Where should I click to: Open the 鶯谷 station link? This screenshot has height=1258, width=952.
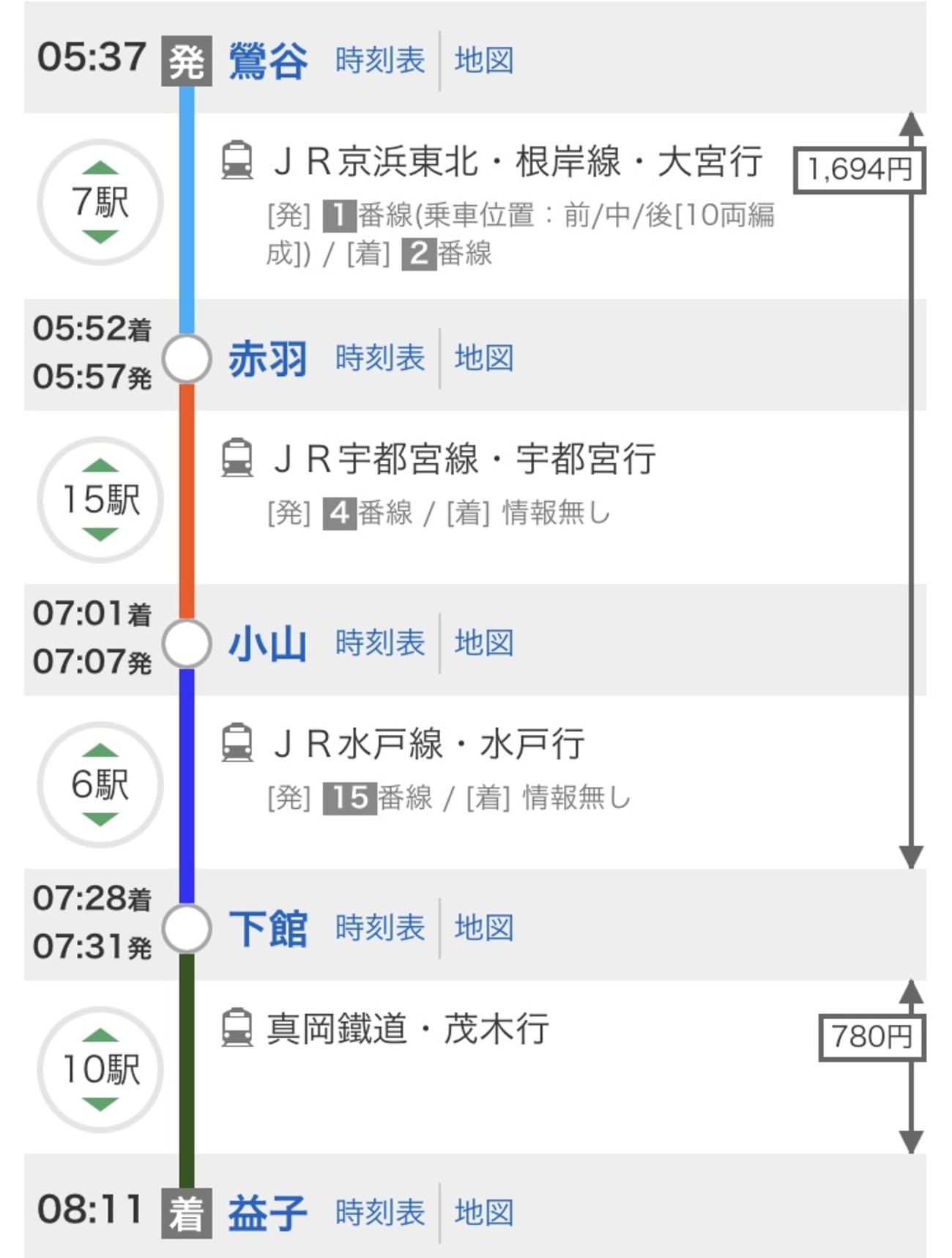267,61
